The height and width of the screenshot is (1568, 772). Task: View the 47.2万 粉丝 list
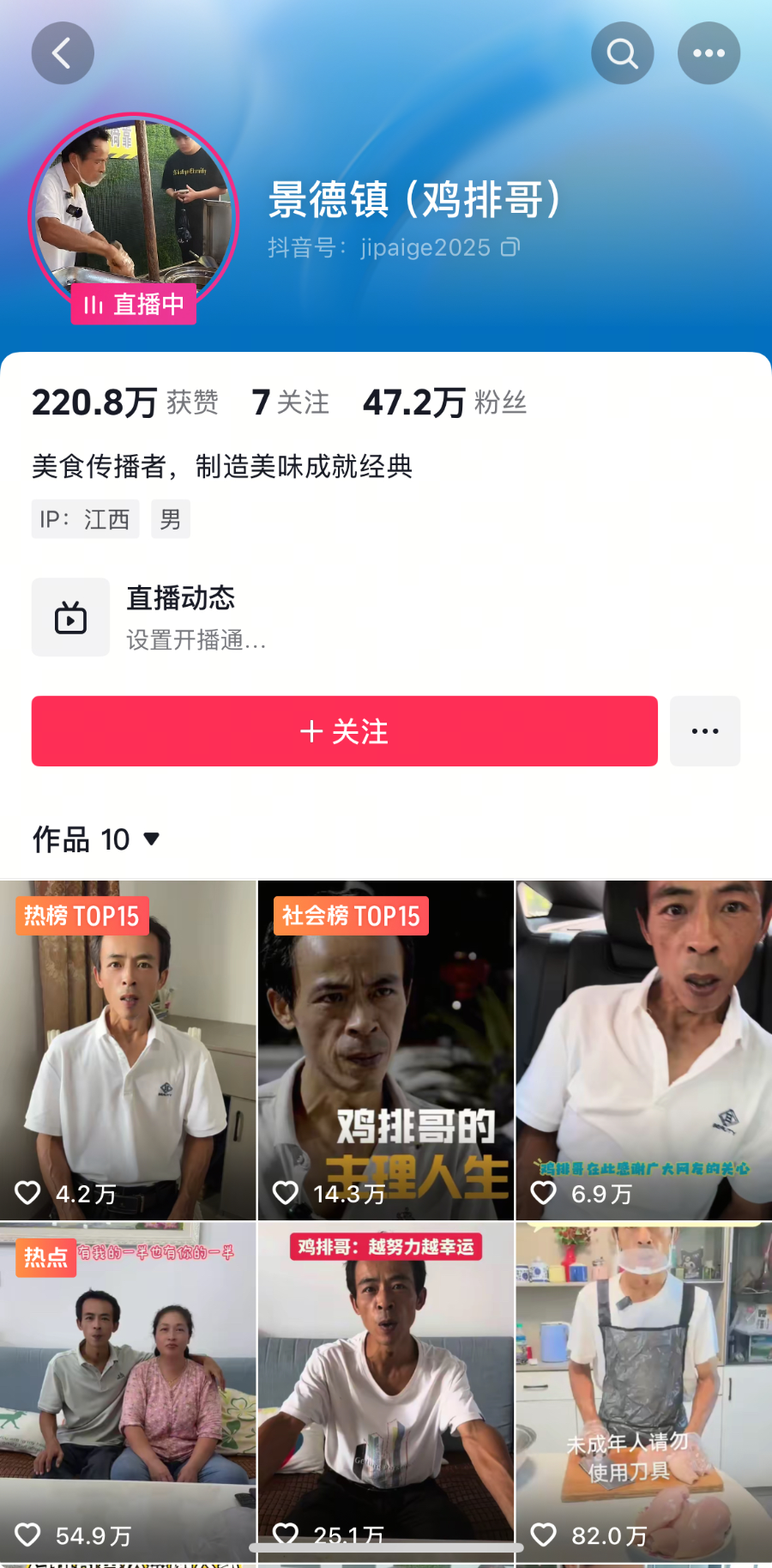click(x=444, y=403)
